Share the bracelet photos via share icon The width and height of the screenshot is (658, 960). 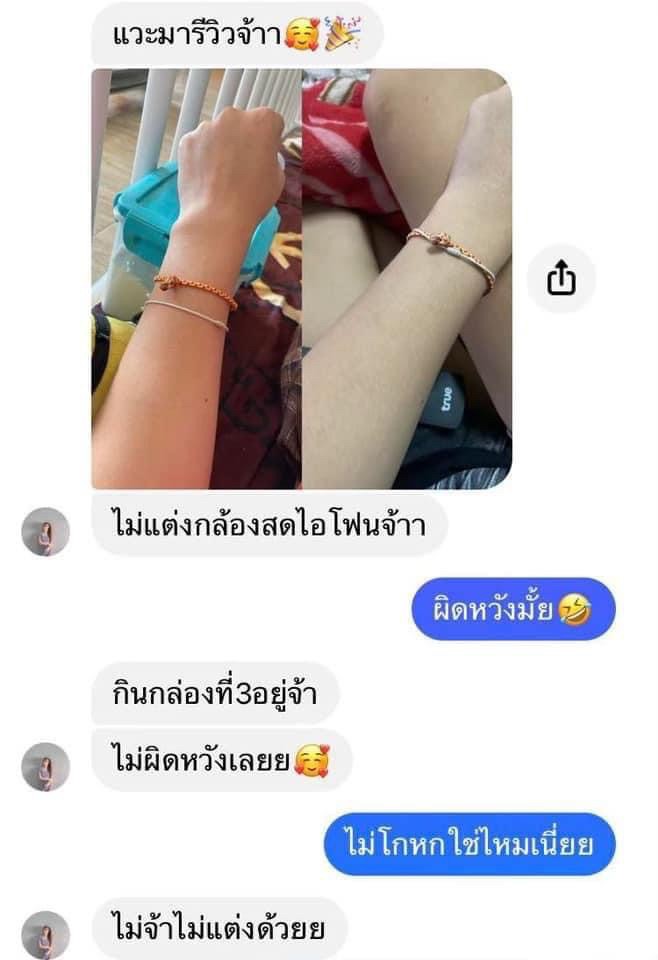coord(560,279)
